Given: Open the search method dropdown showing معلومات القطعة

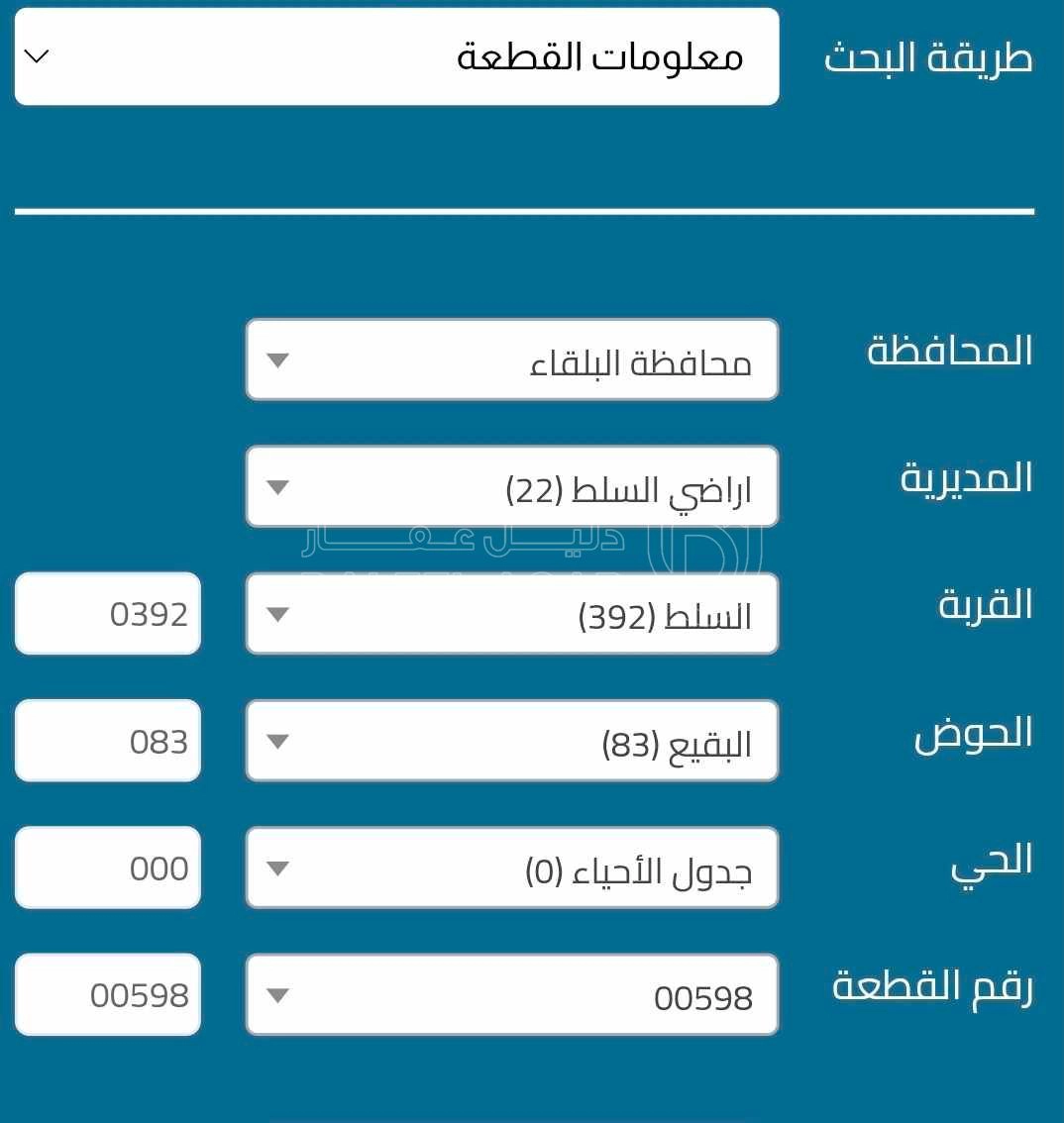Looking at the screenshot, I should point(396,55).
